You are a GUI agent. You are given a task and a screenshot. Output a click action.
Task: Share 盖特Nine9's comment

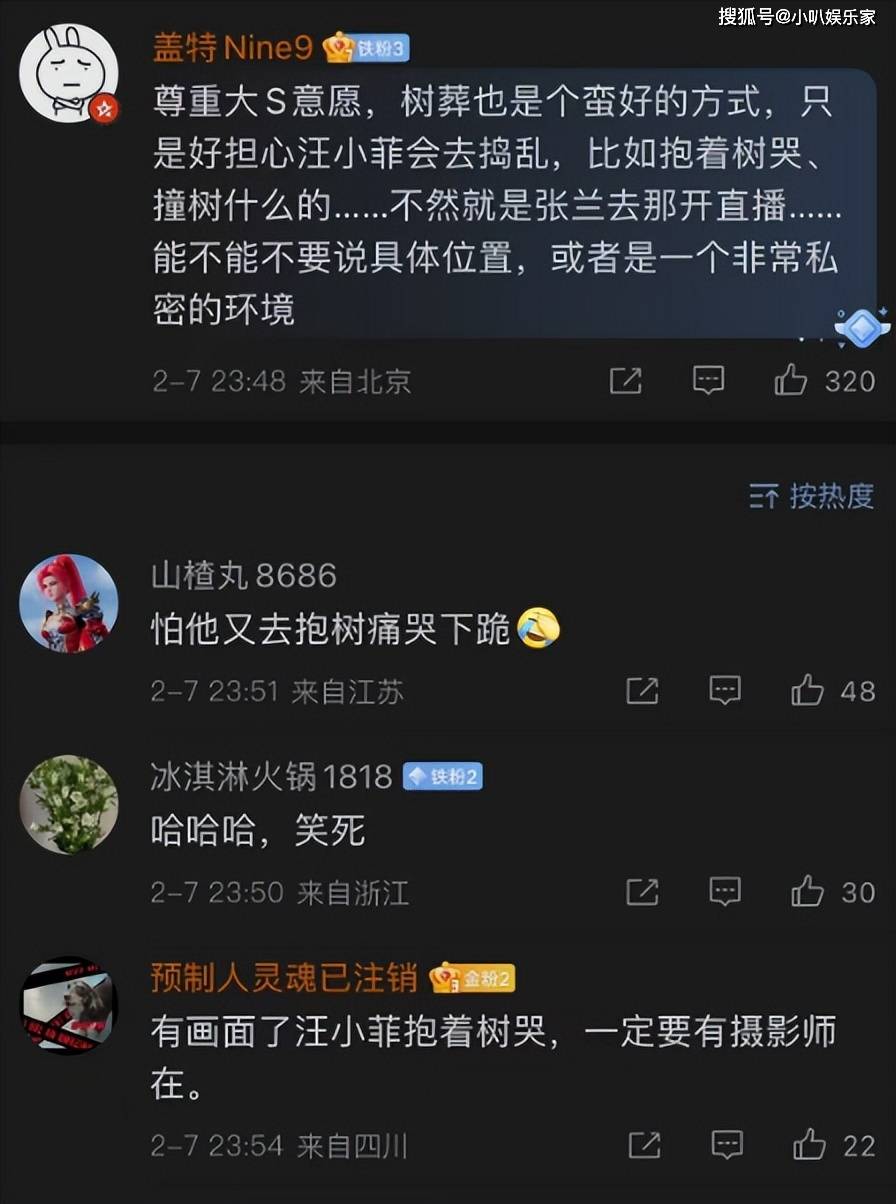coord(626,380)
